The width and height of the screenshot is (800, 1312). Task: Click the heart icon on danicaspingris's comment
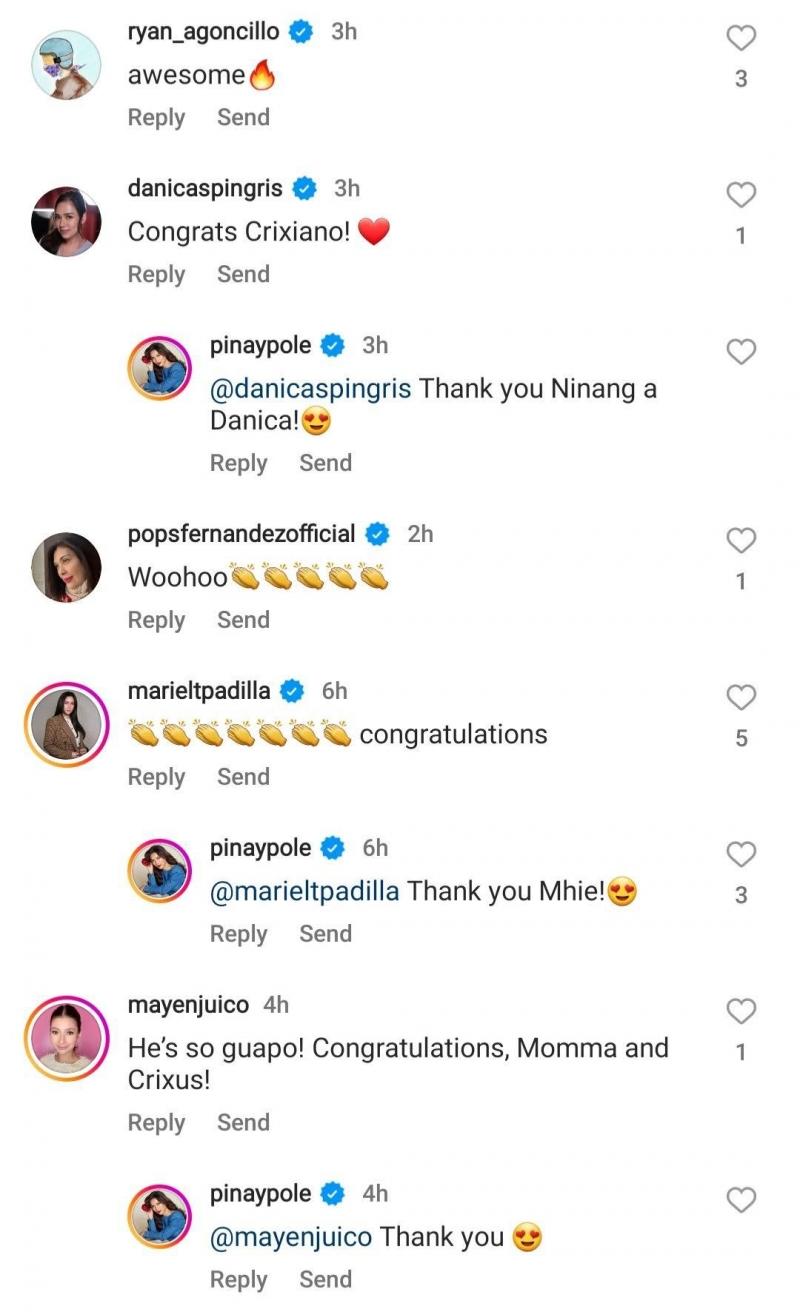[x=741, y=195]
